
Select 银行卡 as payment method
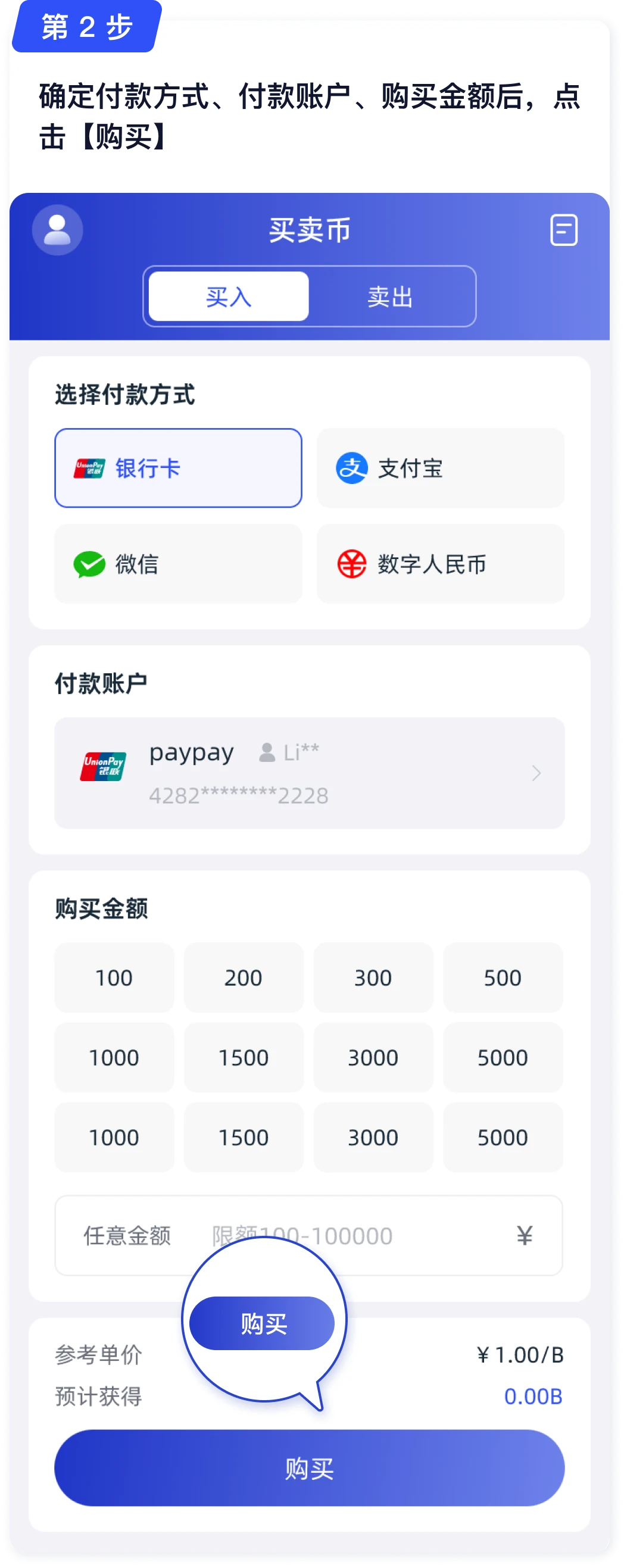pos(179,468)
